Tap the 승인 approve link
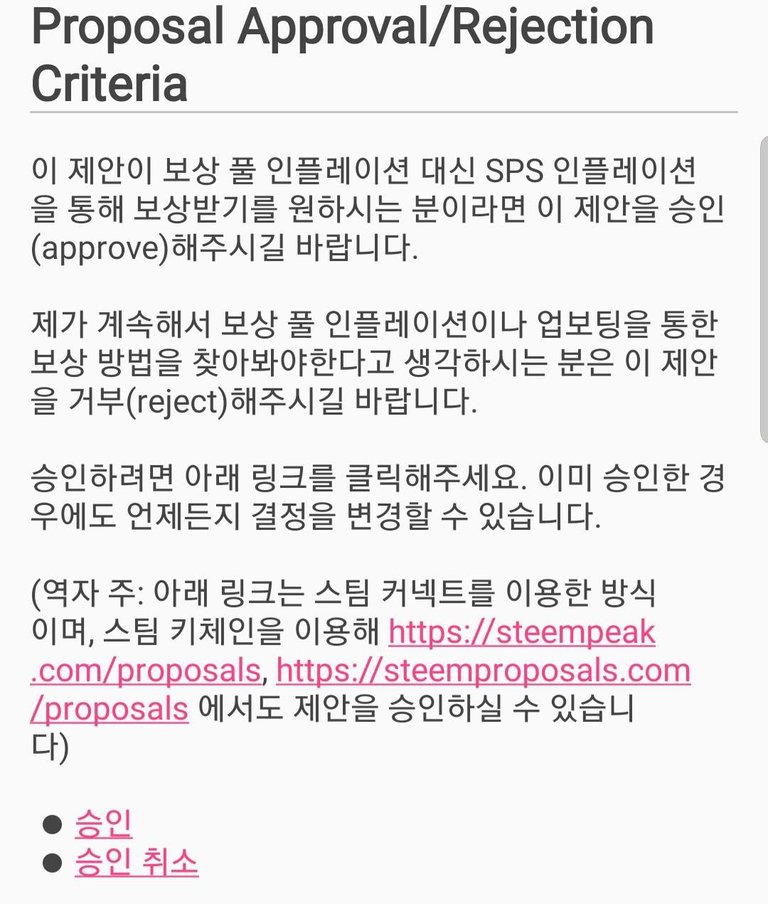 [x=103, y=824]
